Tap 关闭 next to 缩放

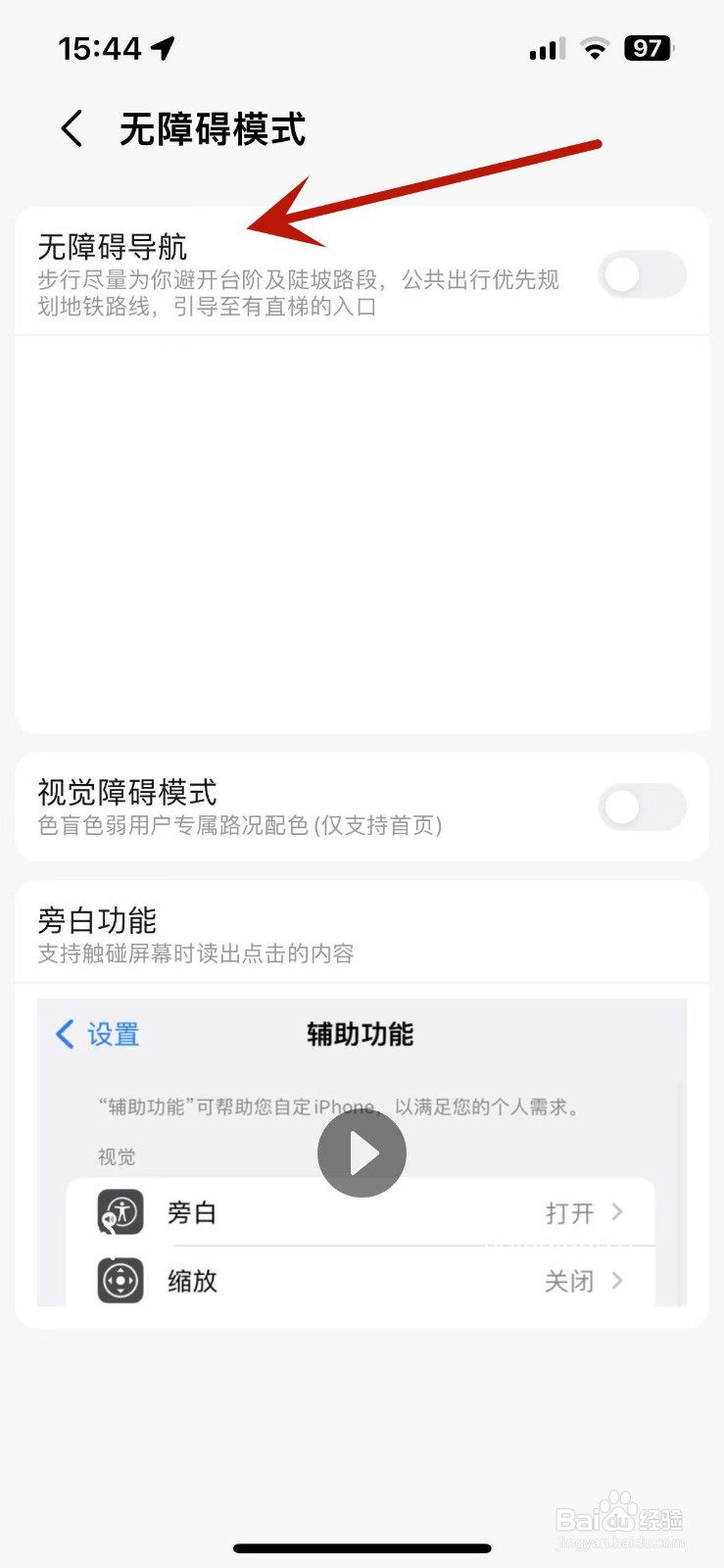[568, 1281]
